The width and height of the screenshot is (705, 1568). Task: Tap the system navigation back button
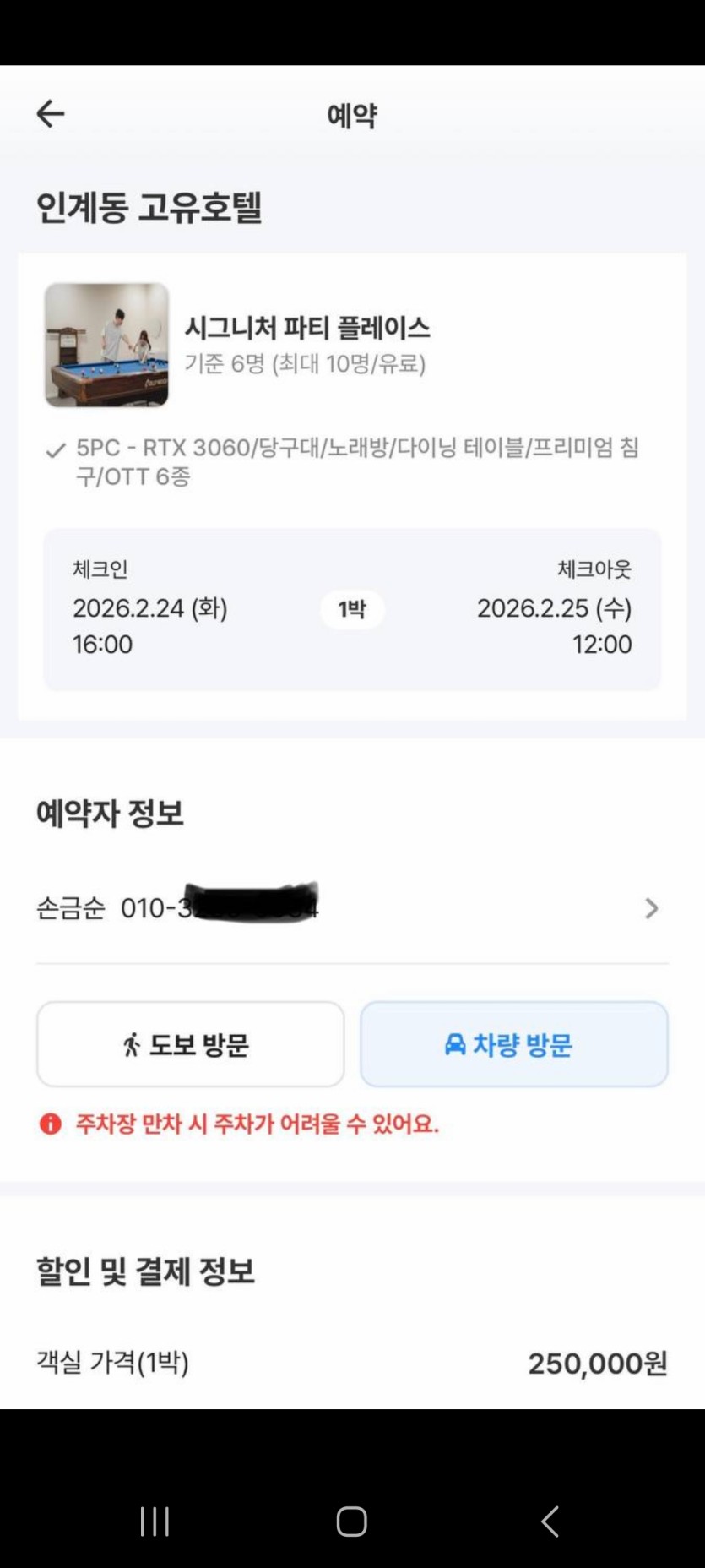pyautogui.click(x=550, y=1521)
